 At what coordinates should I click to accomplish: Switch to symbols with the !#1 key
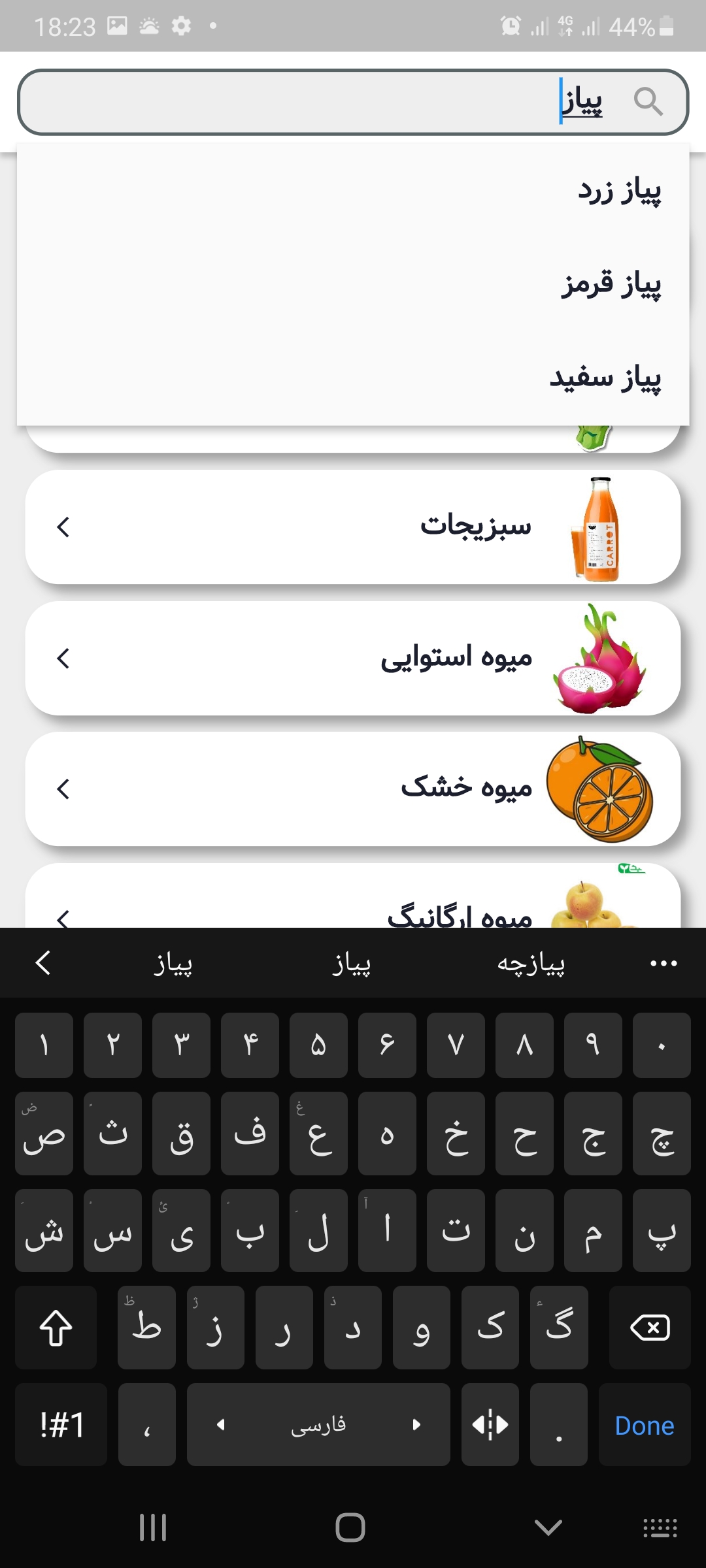click(61, 1425)
